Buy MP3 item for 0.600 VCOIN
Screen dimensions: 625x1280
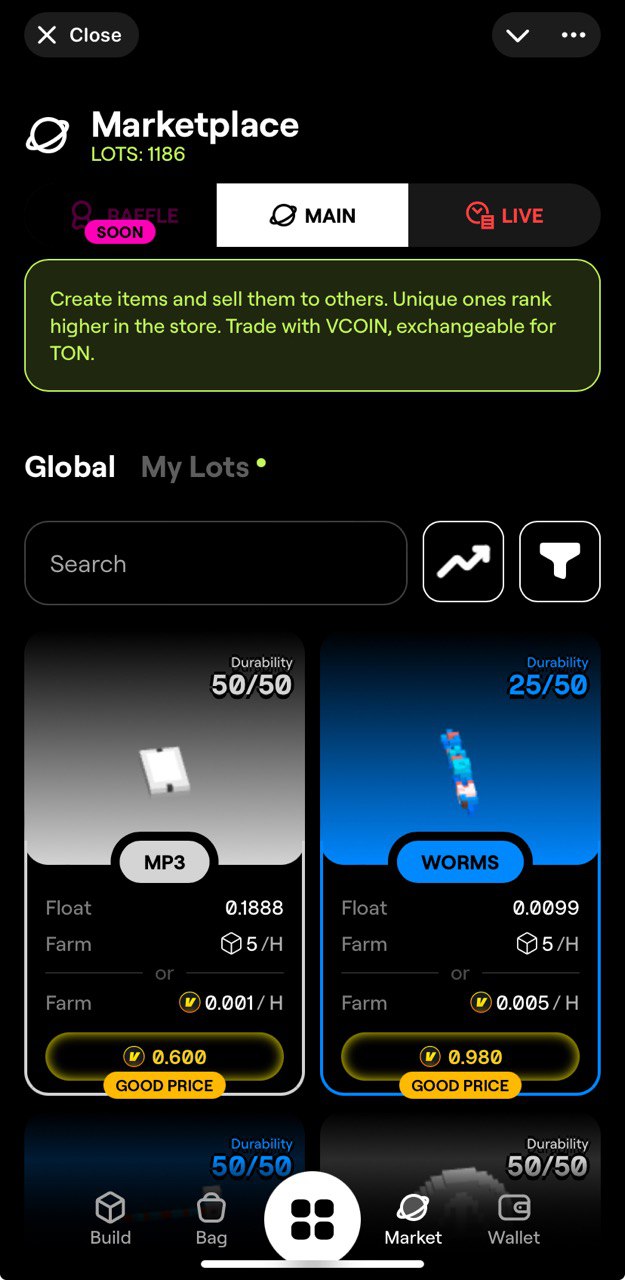[165, 1056]
